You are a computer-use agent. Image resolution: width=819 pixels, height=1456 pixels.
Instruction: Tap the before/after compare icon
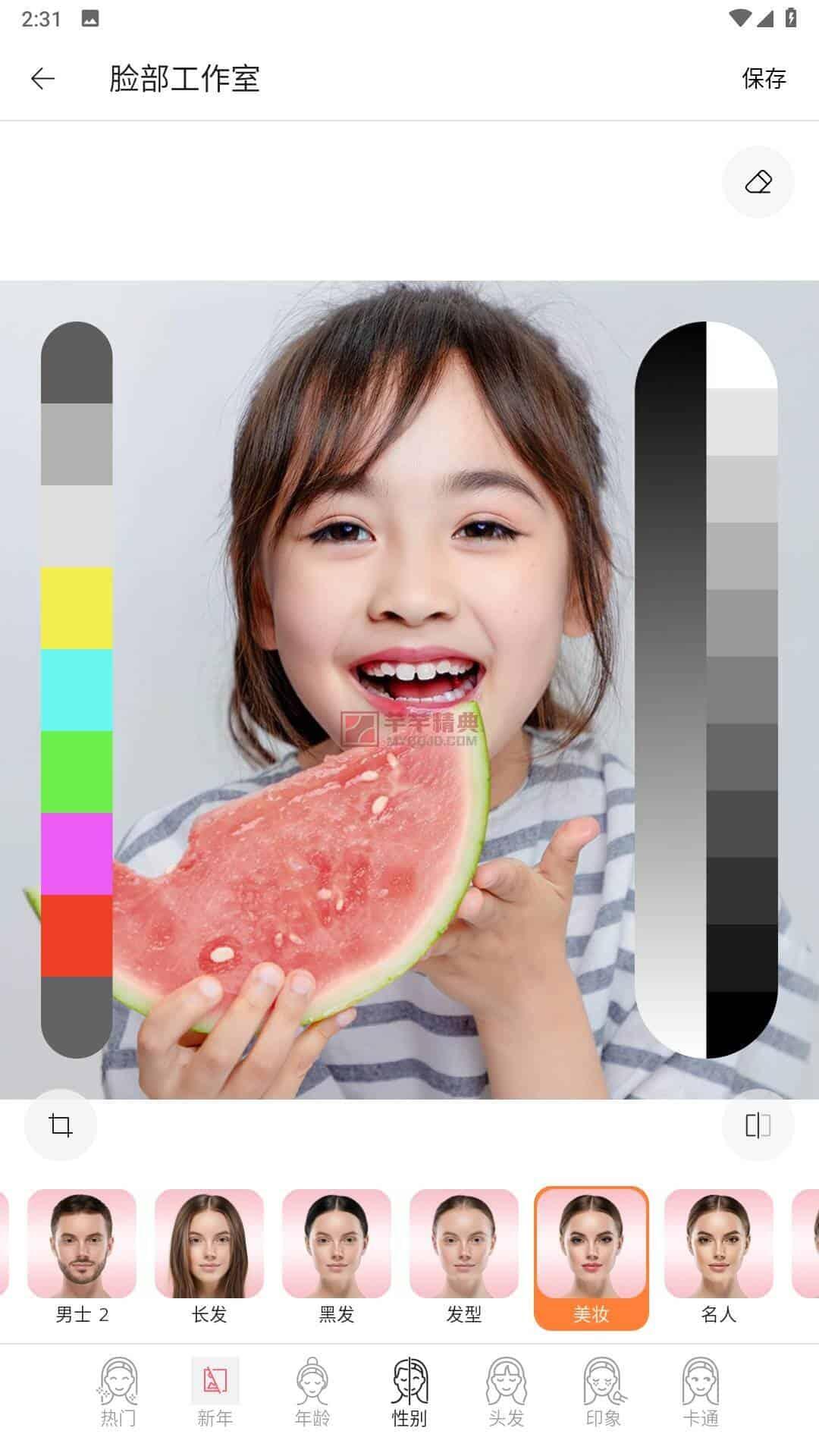click(758, 1125)
